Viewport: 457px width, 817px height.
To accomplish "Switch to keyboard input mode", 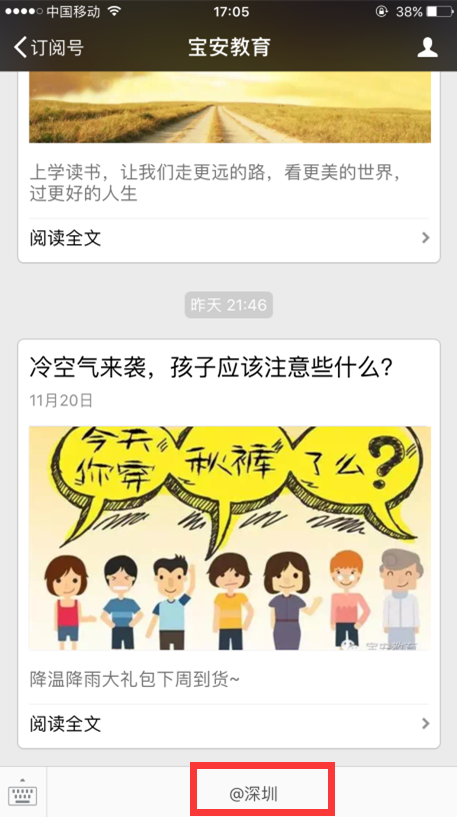I will (x=23, y=793).
